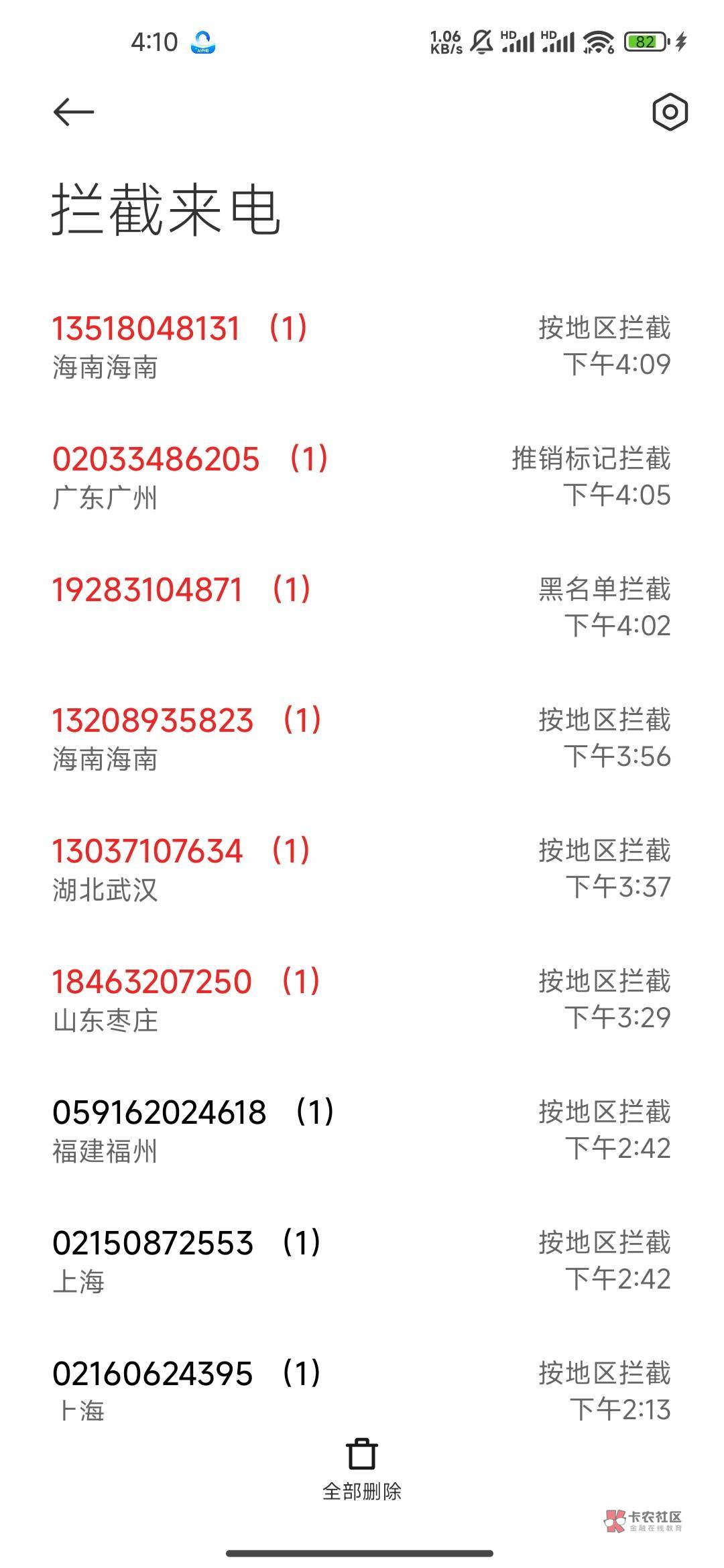Go back using the arrow icon
This screenshot has width=724, height=1568.
click(x=73, y=112)
